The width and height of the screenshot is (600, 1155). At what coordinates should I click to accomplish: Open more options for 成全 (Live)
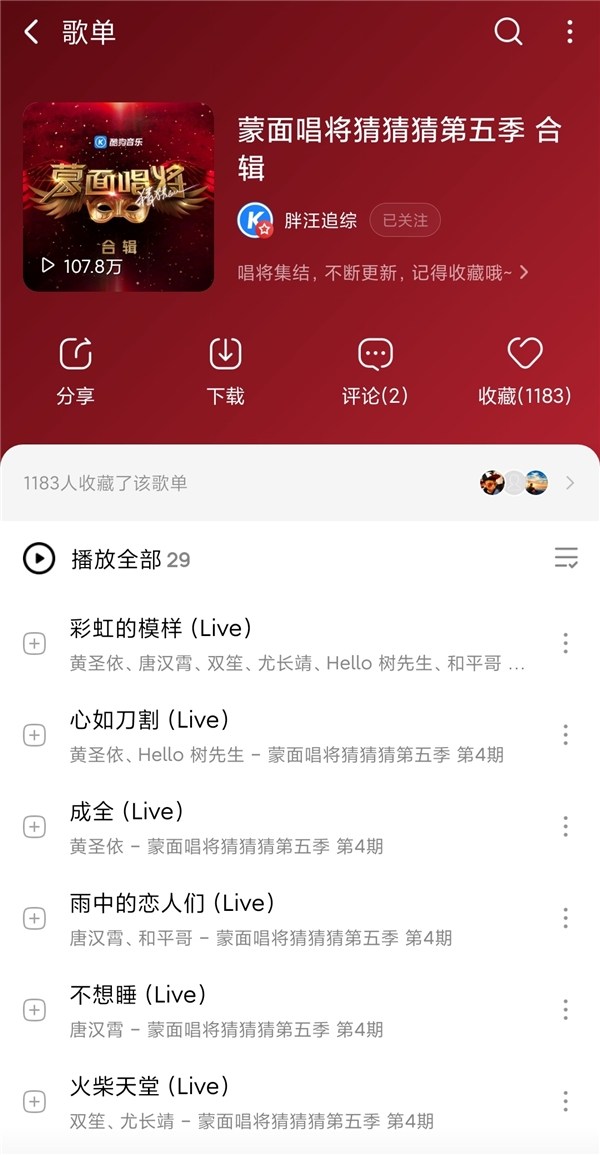pyautogui.click(x=565, y=826)
